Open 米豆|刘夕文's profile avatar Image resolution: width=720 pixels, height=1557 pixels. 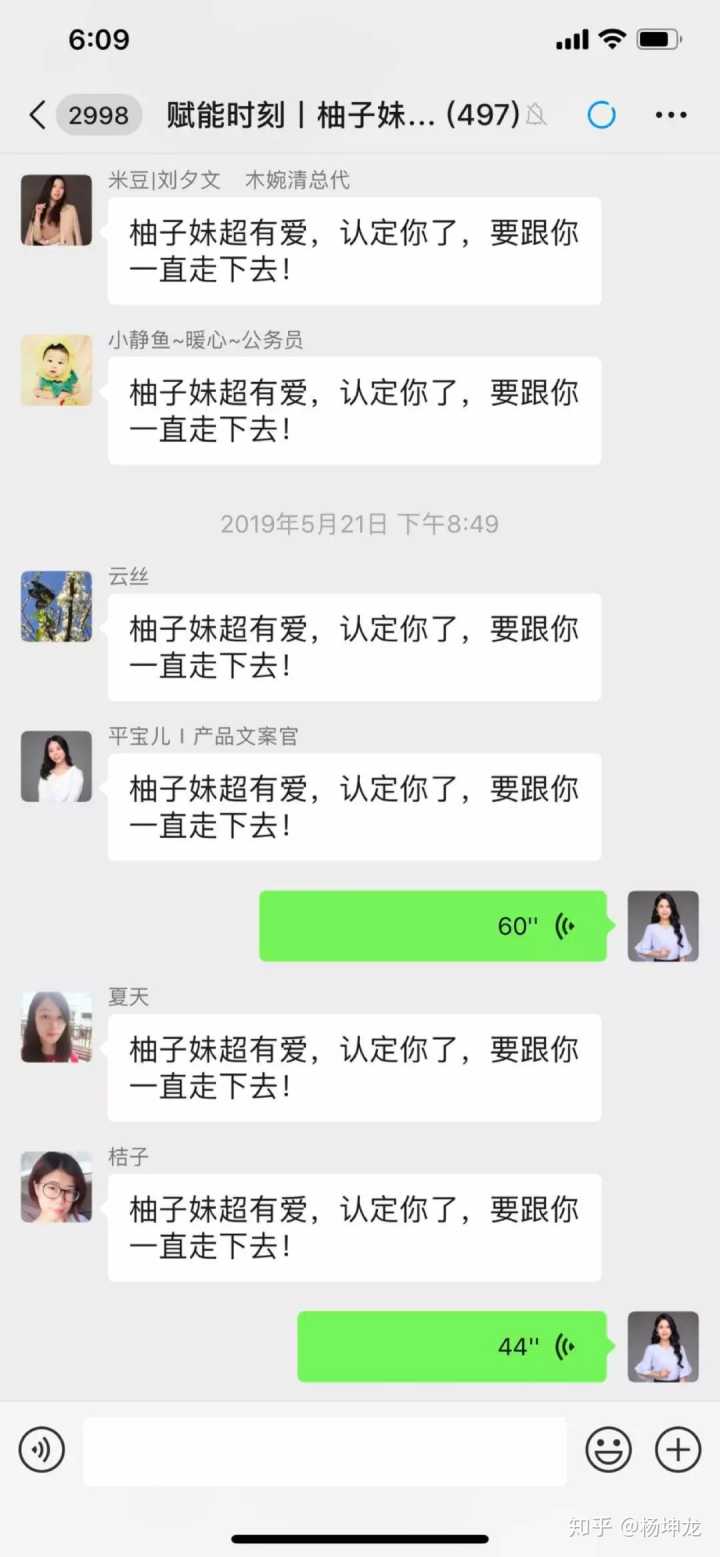click(x=56, y=210)
